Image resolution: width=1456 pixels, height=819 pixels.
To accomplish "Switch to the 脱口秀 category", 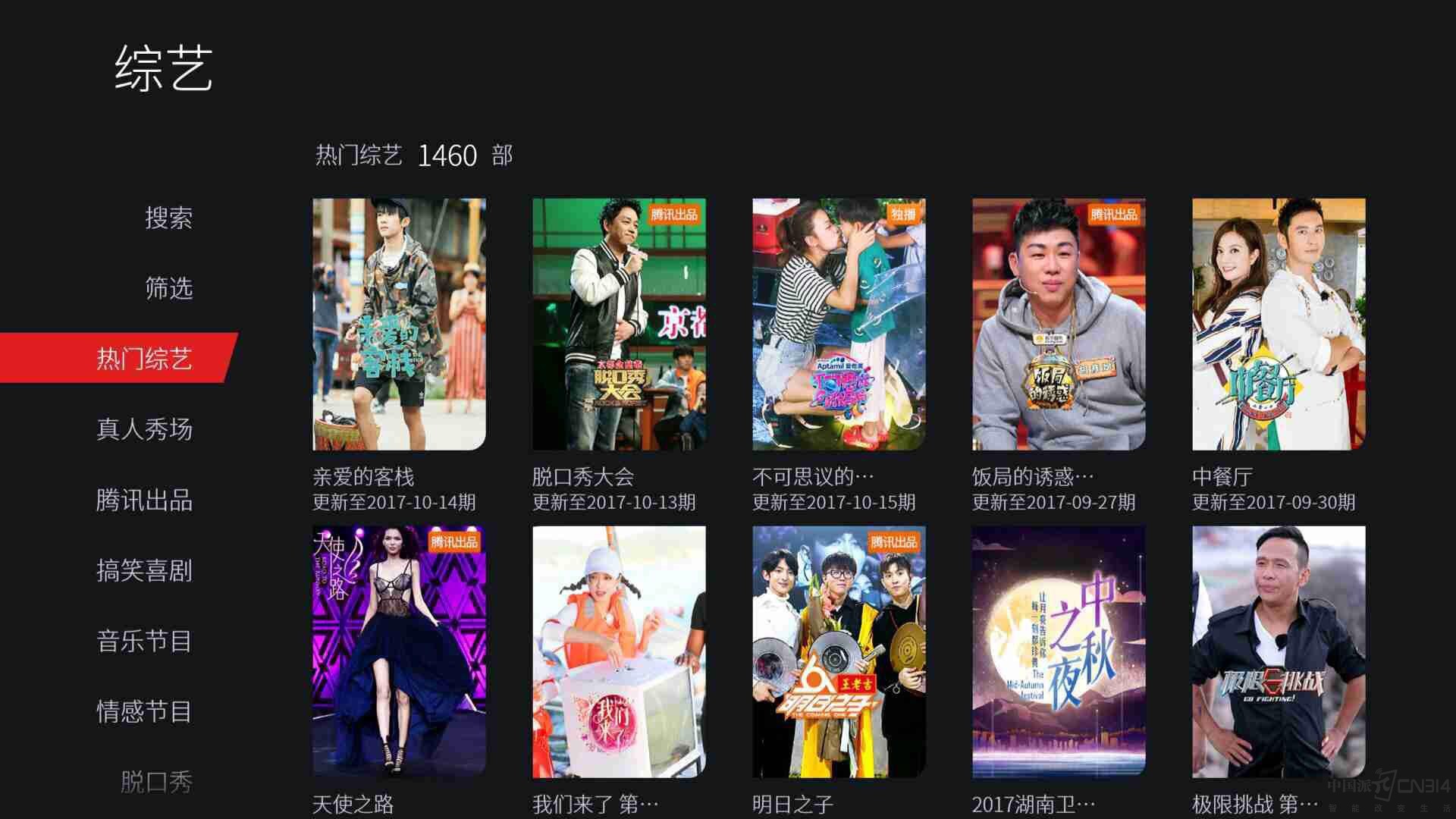I will pyautogui.click(x=156, y=781).
